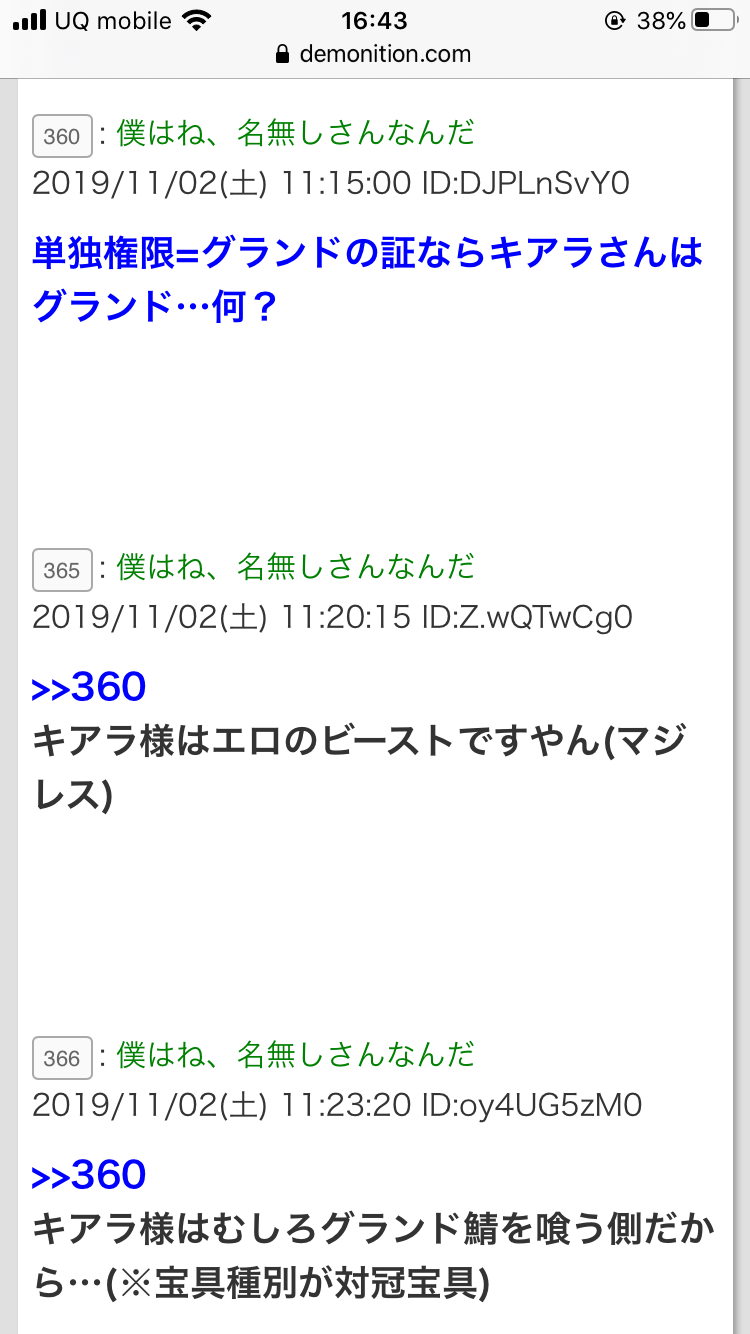Image resolution: width=750 pixels, height=1334 pixels.
Task: Tap the post number 366 button
Action: [x=62, y=1058]
